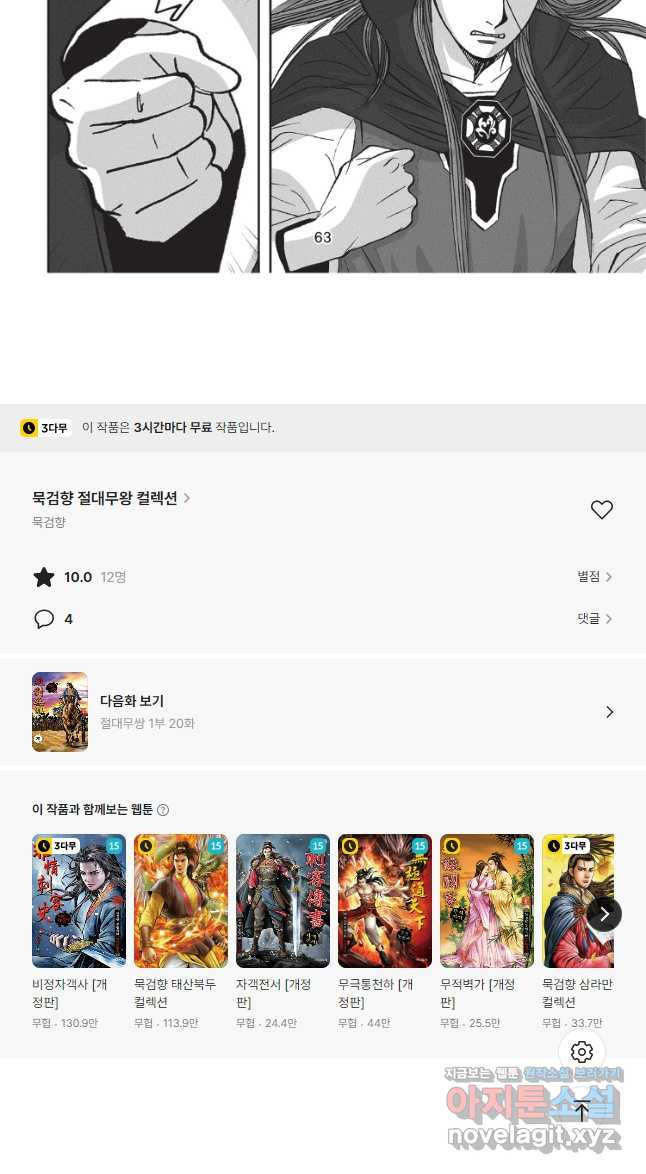Jump back to top with the up arrow

coord(582,1110)
